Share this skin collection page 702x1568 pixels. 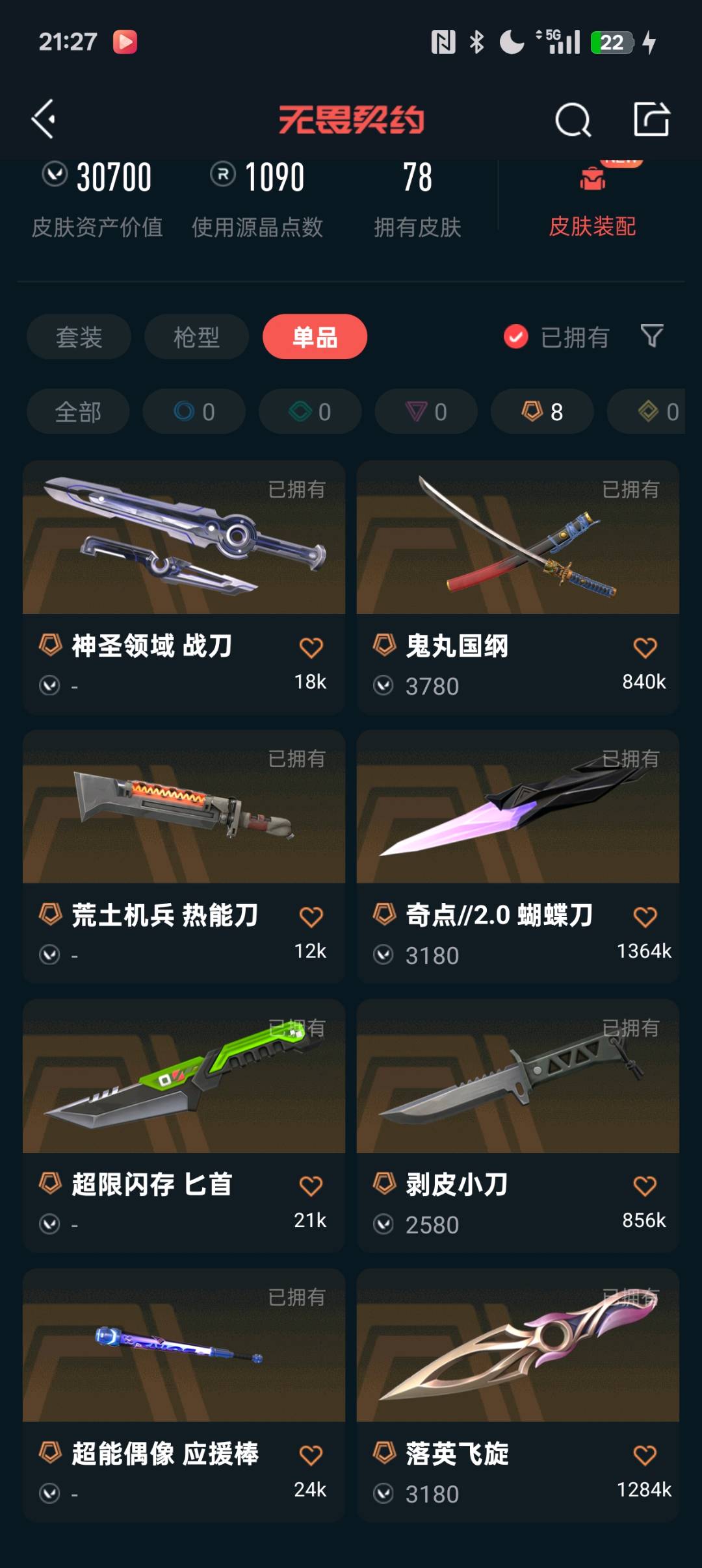pyautogui.click(x=651, y=120)
